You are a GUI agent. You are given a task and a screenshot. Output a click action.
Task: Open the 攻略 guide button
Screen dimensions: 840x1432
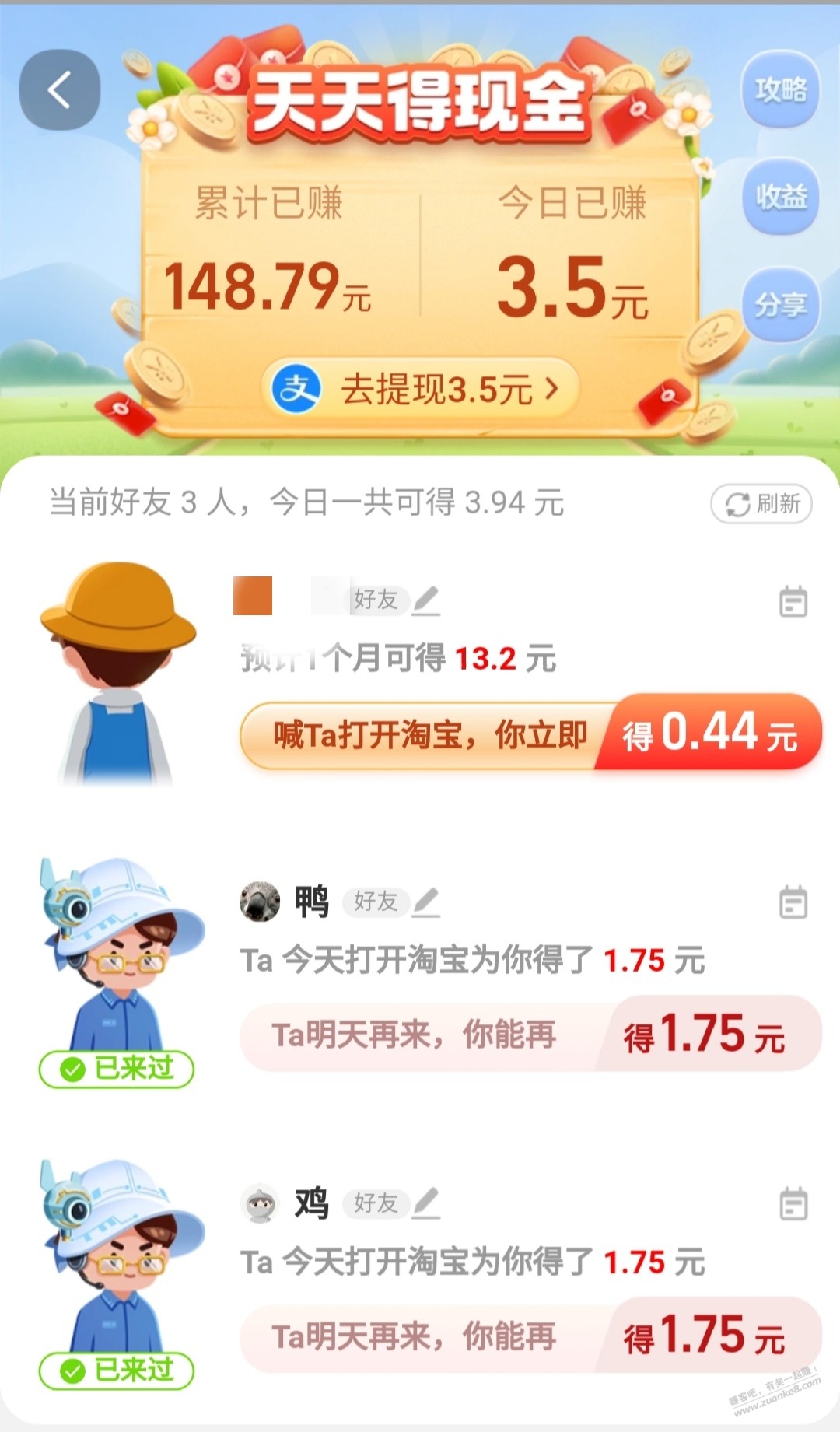pos(781,89)
